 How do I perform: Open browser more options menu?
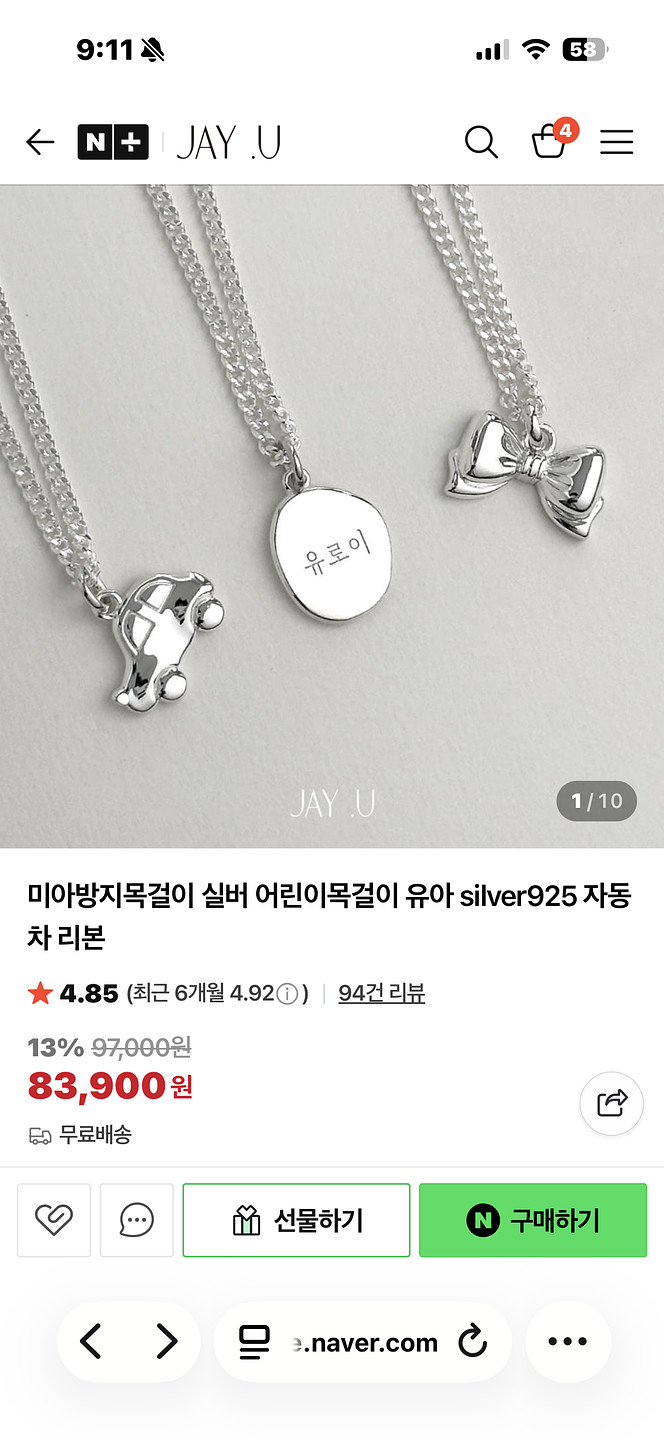click(x=568, y=1342)
